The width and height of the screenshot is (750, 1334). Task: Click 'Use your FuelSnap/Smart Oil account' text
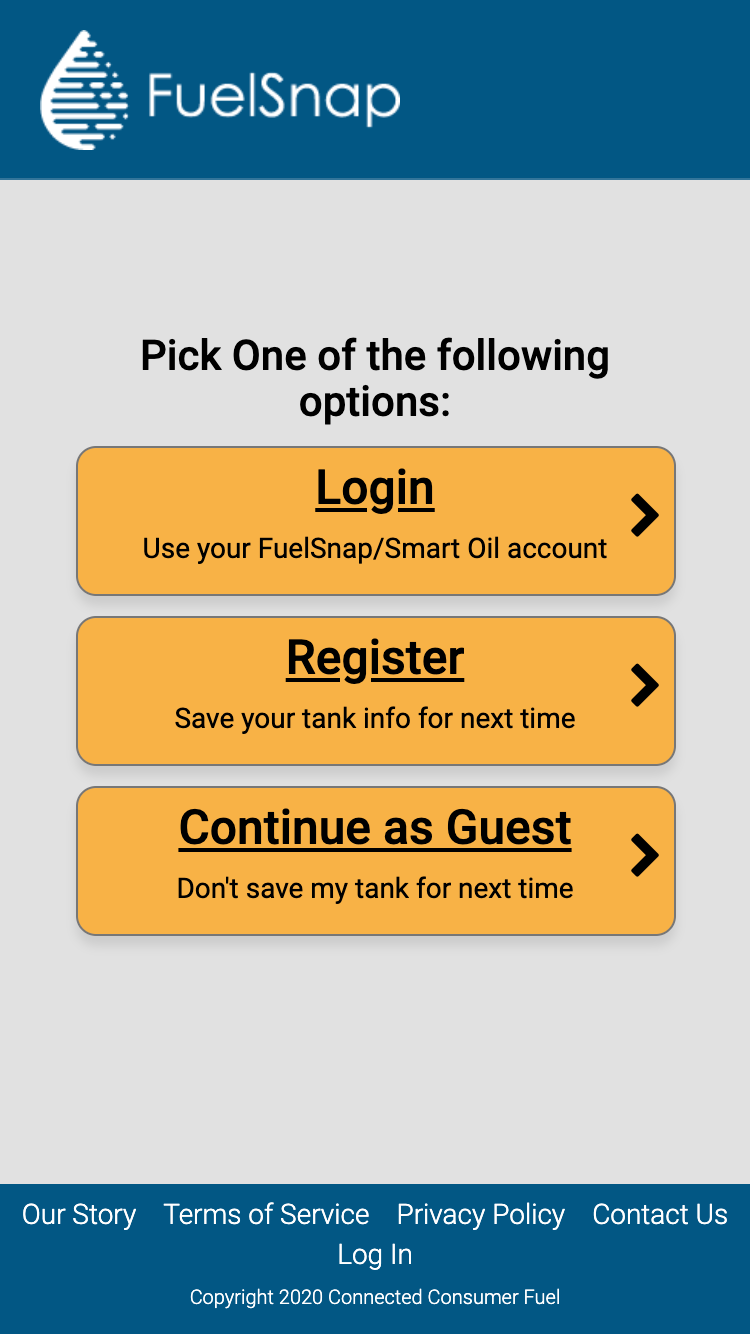coord(375,548)
